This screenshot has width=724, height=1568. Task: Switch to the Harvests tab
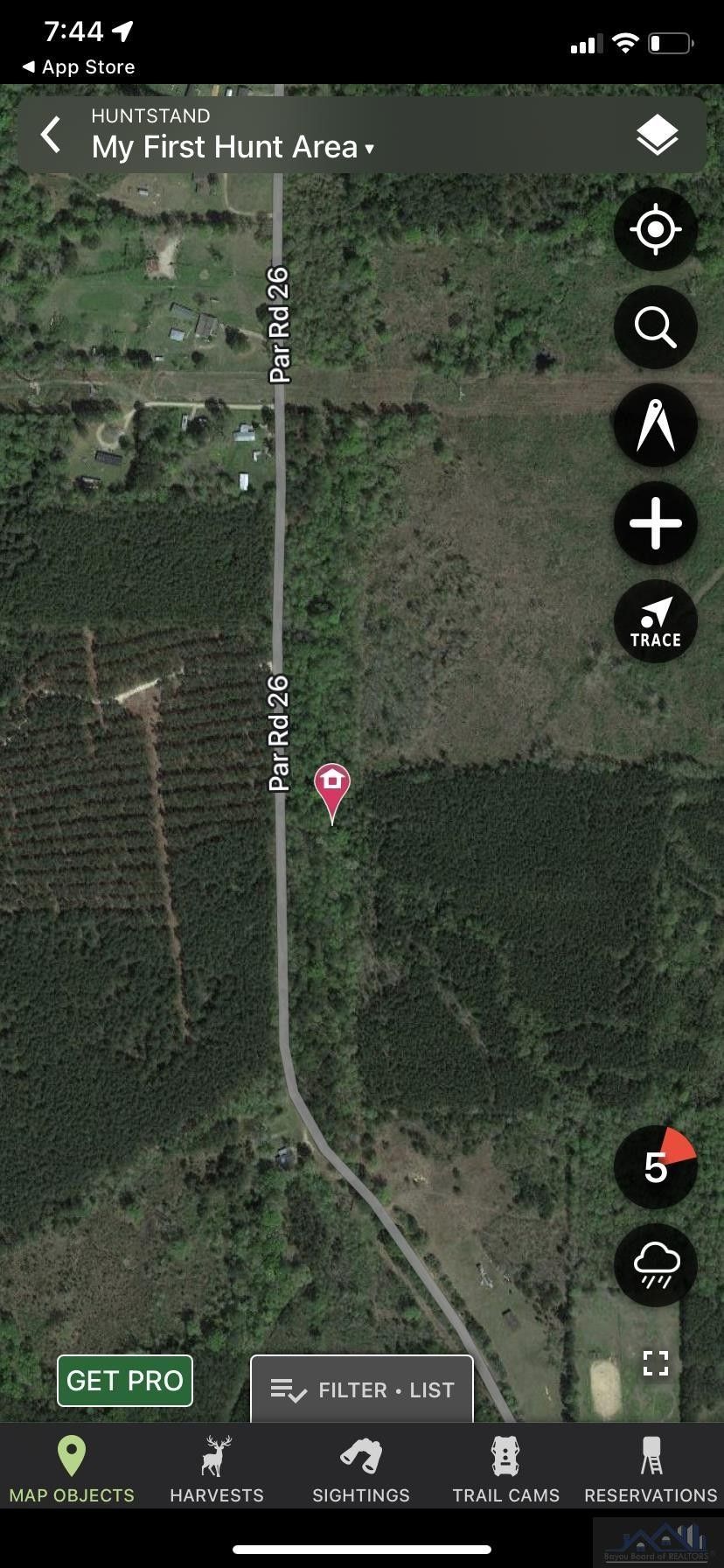tap(216, 1467)
